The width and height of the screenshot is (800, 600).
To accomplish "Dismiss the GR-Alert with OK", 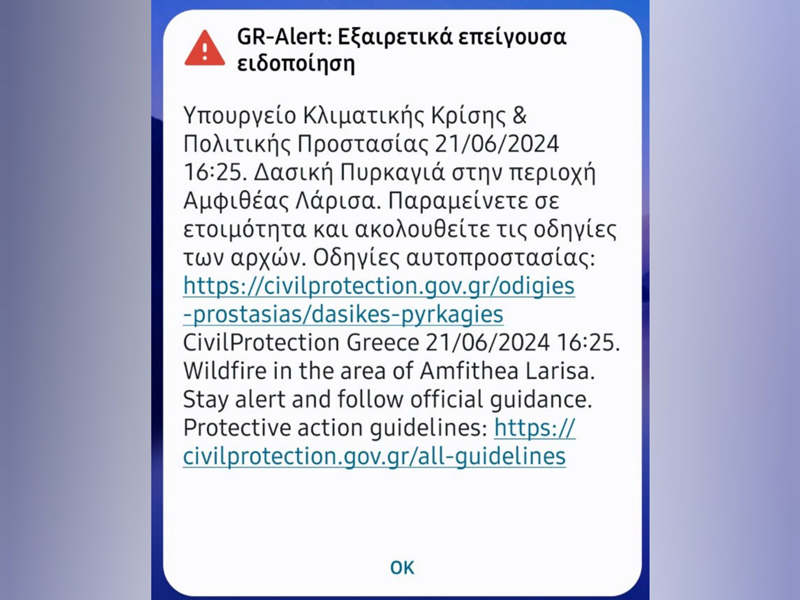I will click(402, 567).
